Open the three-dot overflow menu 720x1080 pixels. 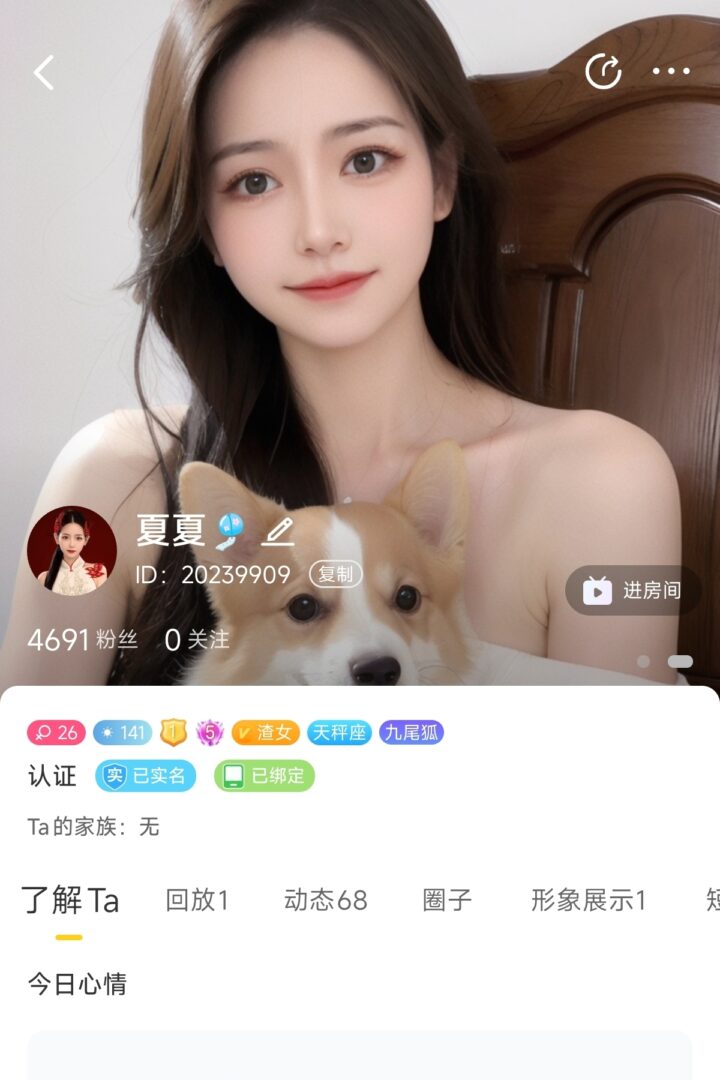(x=671, y=71)
